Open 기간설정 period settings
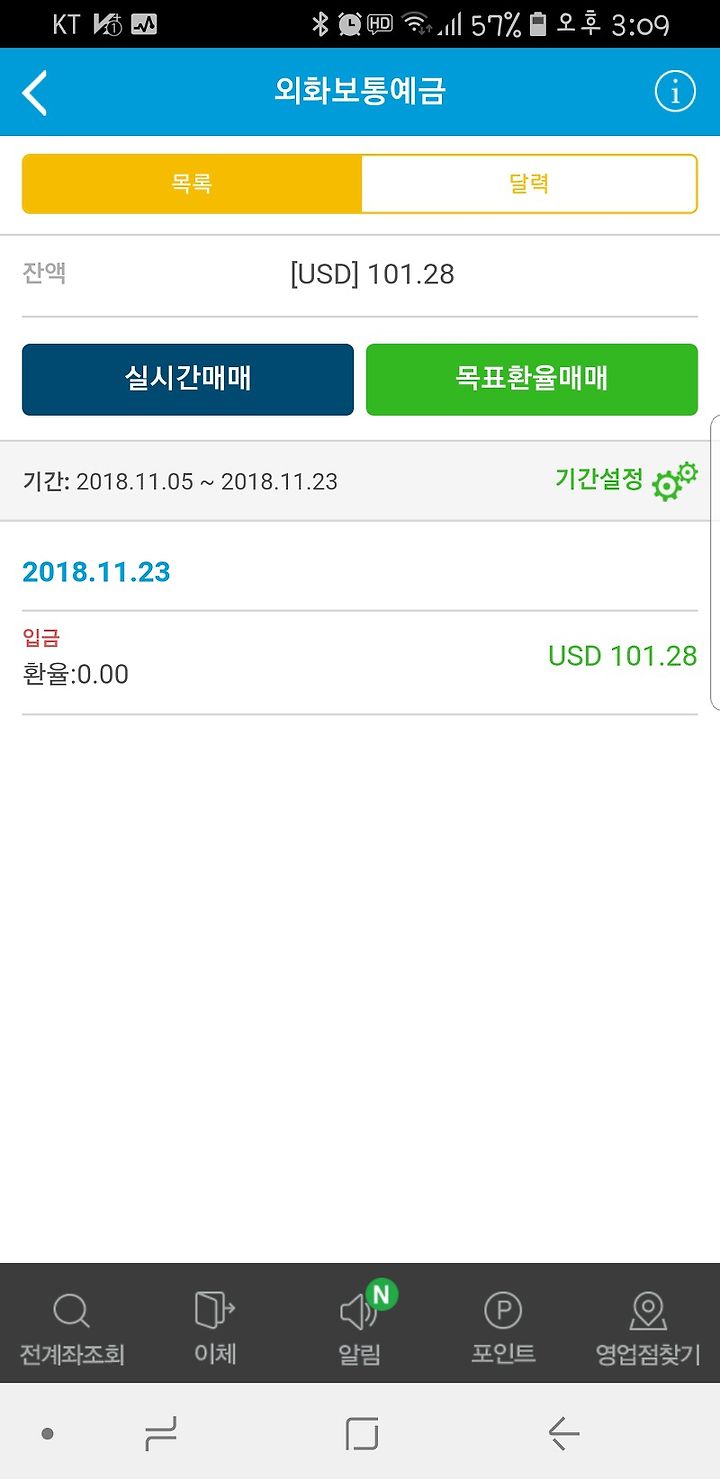Screen dimensions: 720x1479 (x=626, y=480)
